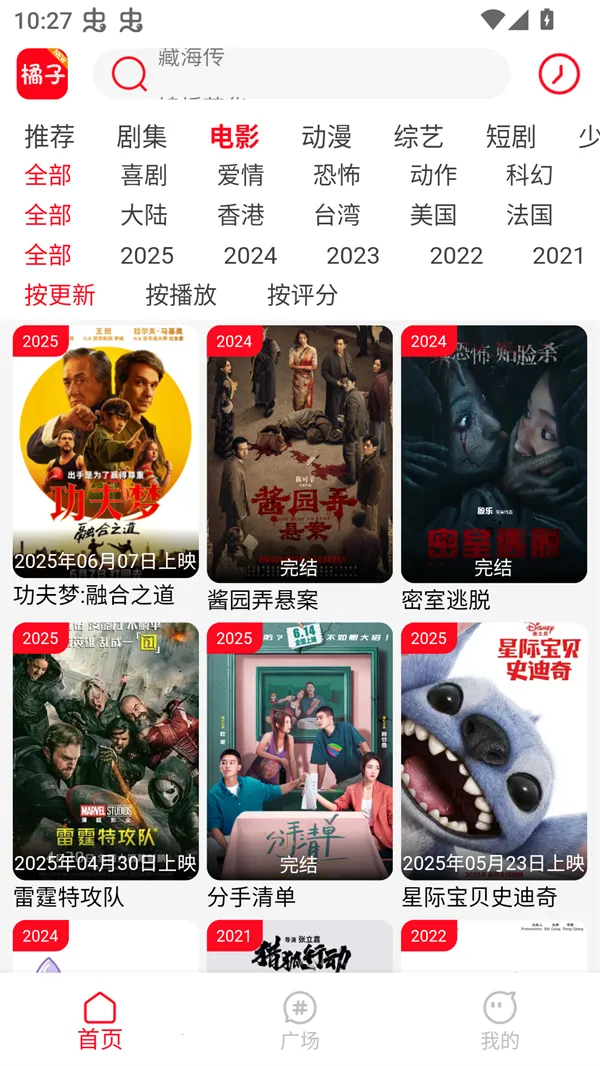Go to the 广场 bottom tab
This screenshot has height=1066, width=600.
coord(300,1020)
